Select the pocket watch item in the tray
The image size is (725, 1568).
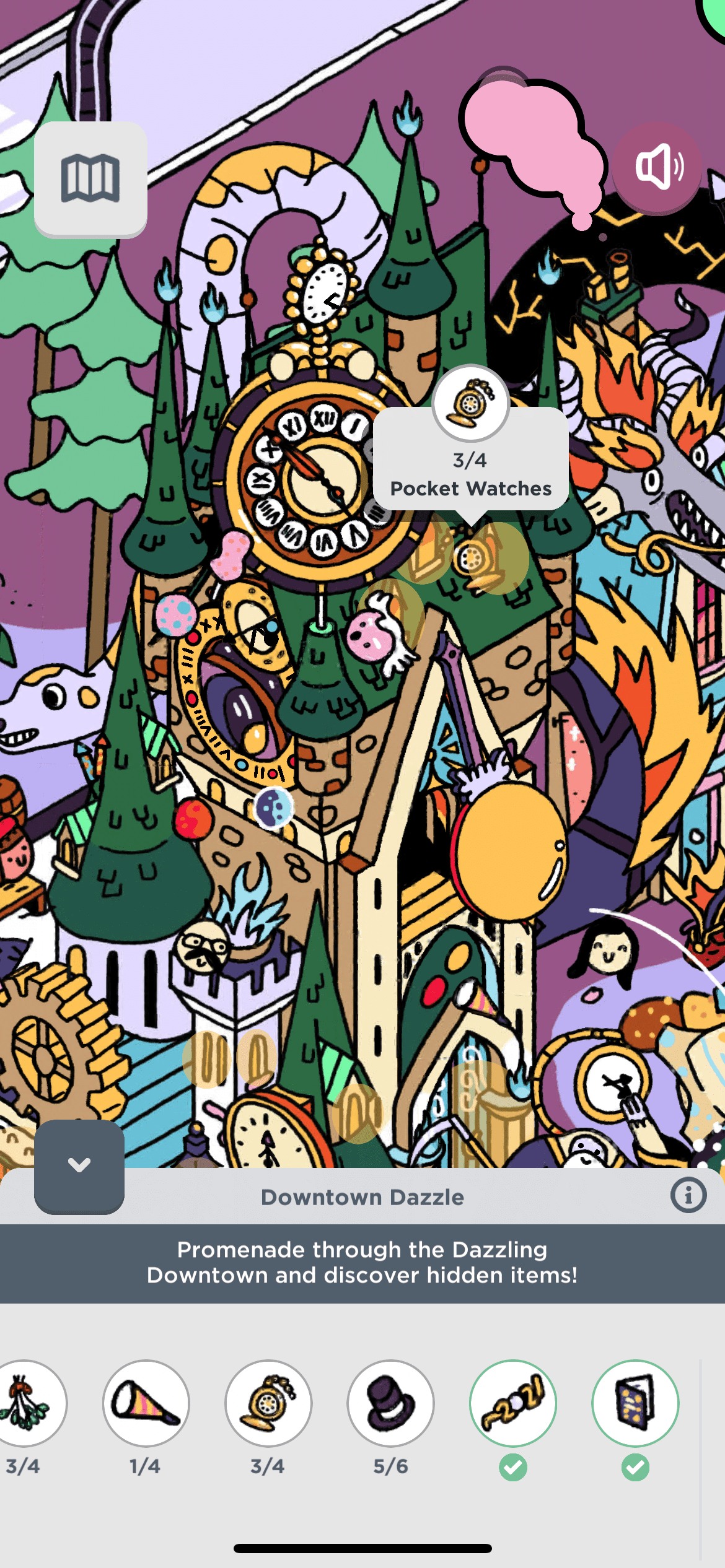point(268,1403)
